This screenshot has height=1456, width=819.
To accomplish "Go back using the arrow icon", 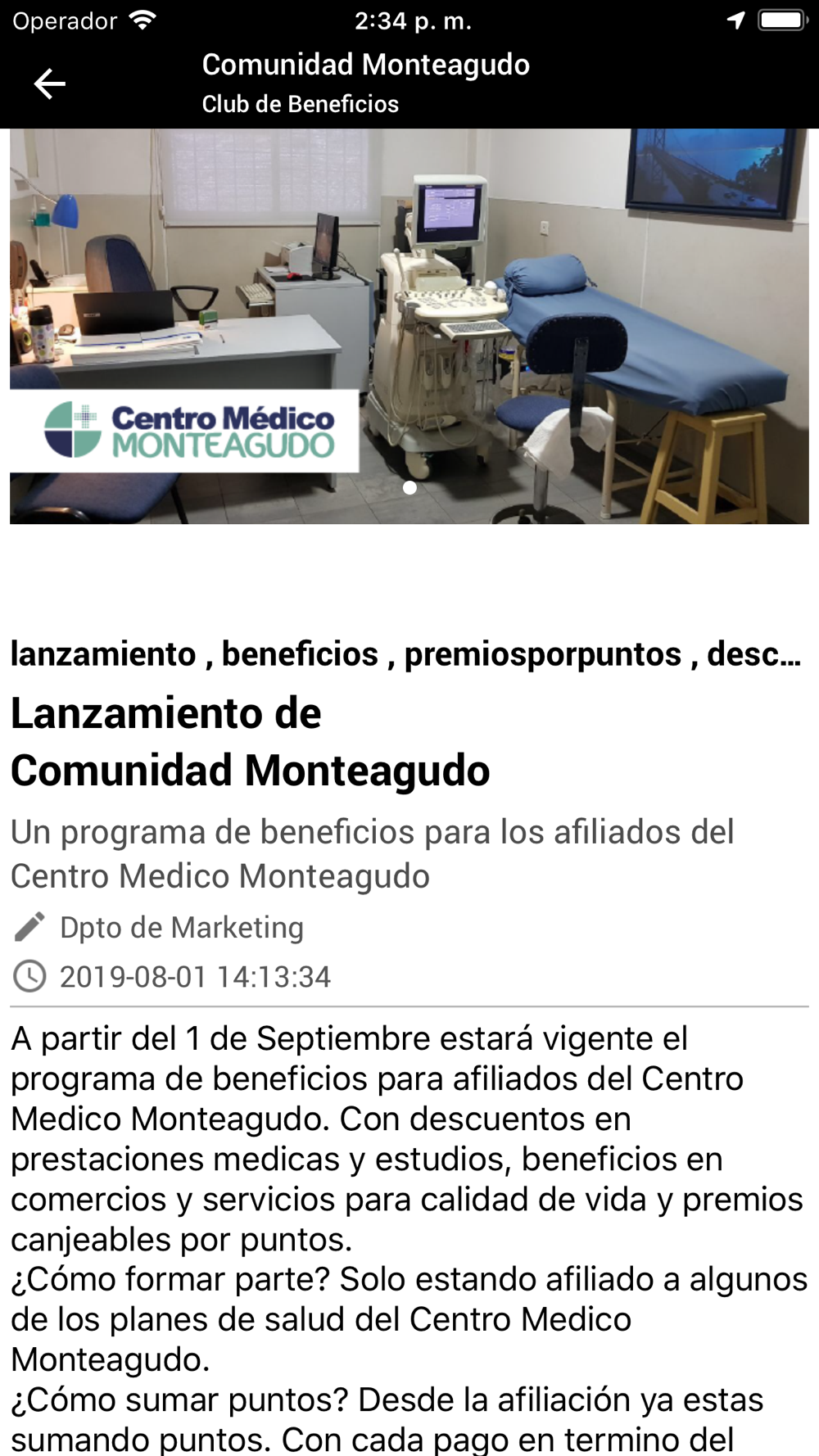I will pos(49,84).
